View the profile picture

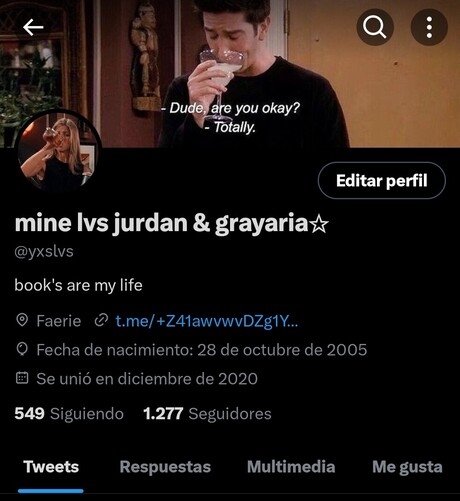[x=57, y=152]
